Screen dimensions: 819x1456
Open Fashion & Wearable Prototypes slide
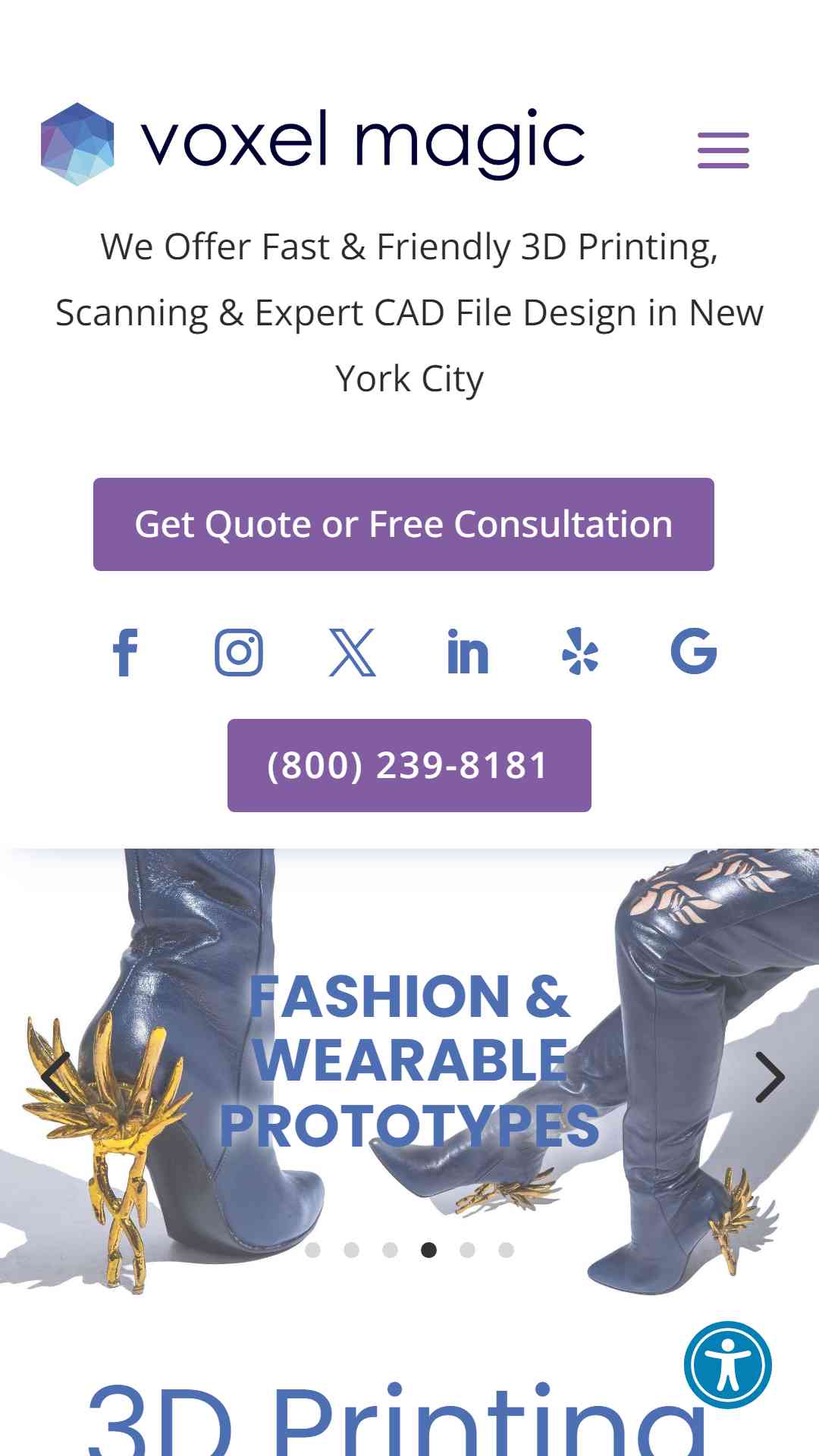[409, 1061]
